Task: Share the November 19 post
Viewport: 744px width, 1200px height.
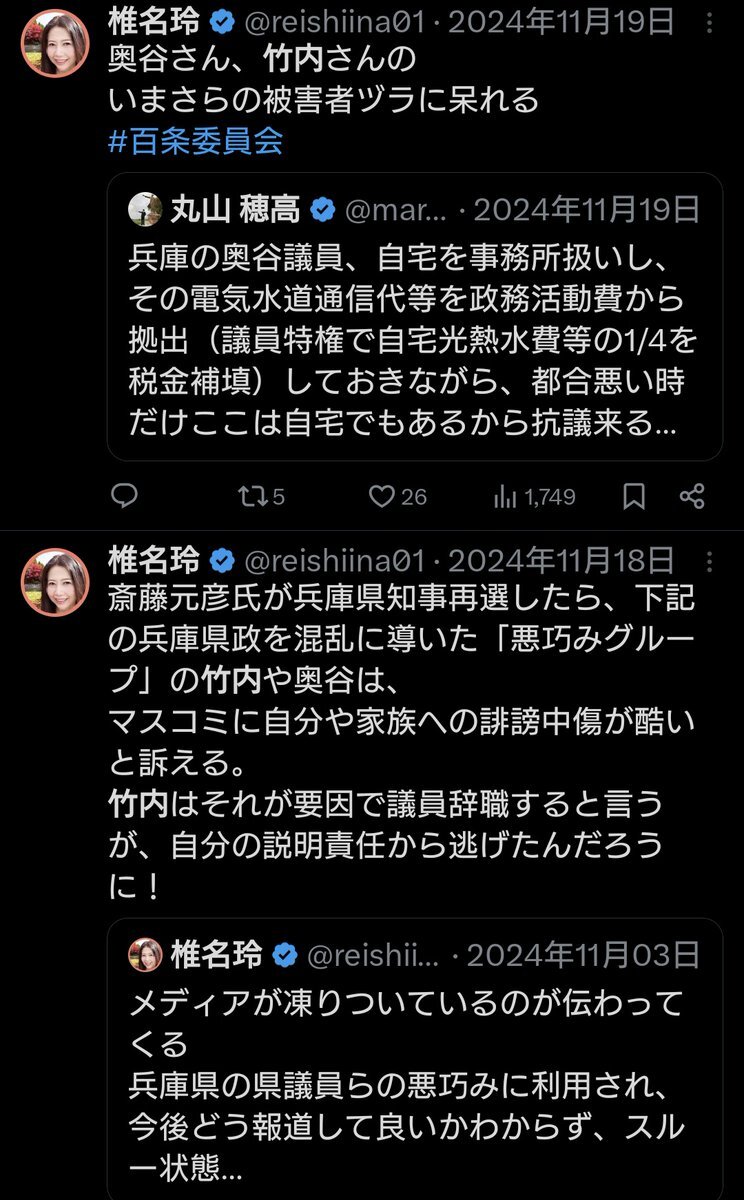Action: [692, 496]
